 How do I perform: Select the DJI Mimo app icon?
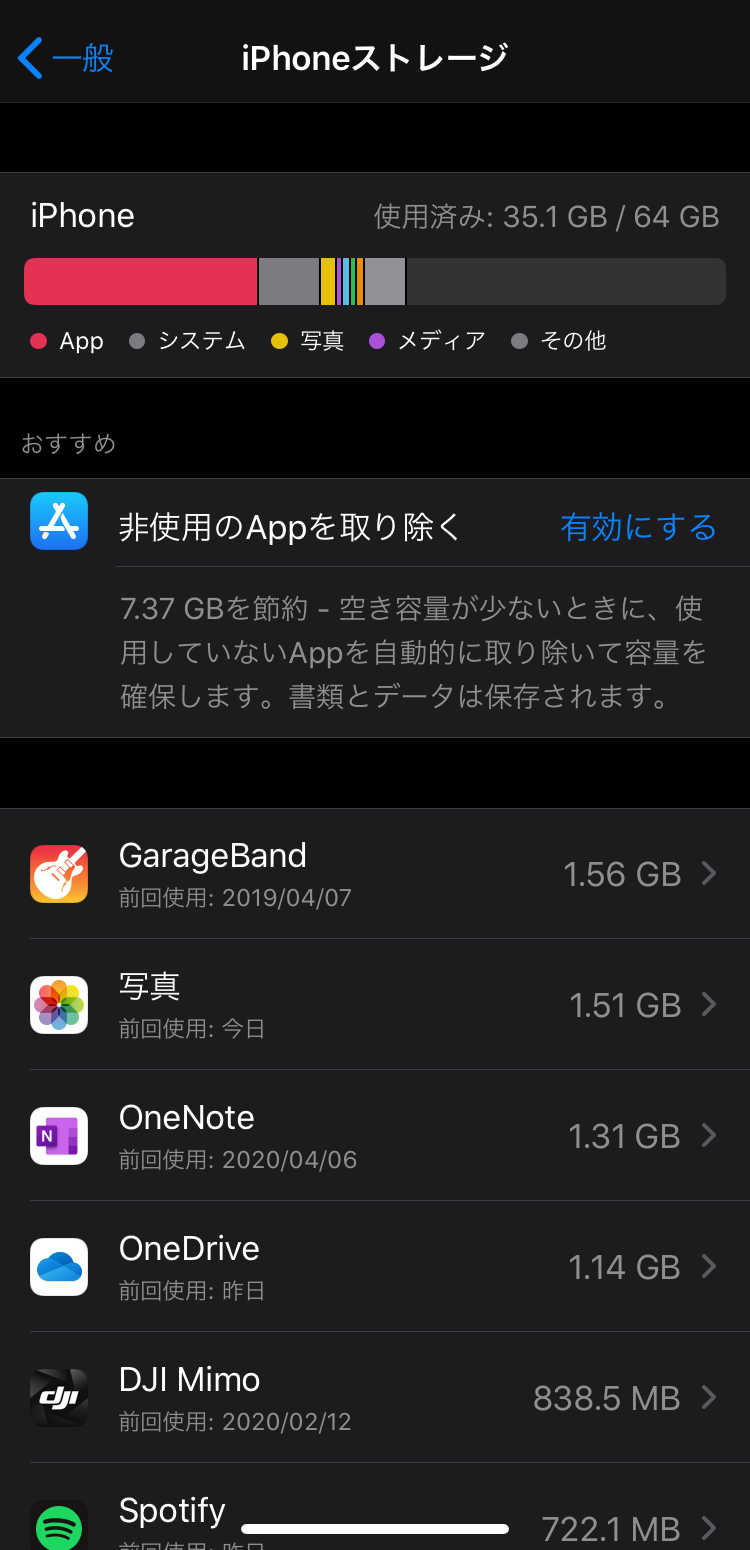click(59, 1398)
